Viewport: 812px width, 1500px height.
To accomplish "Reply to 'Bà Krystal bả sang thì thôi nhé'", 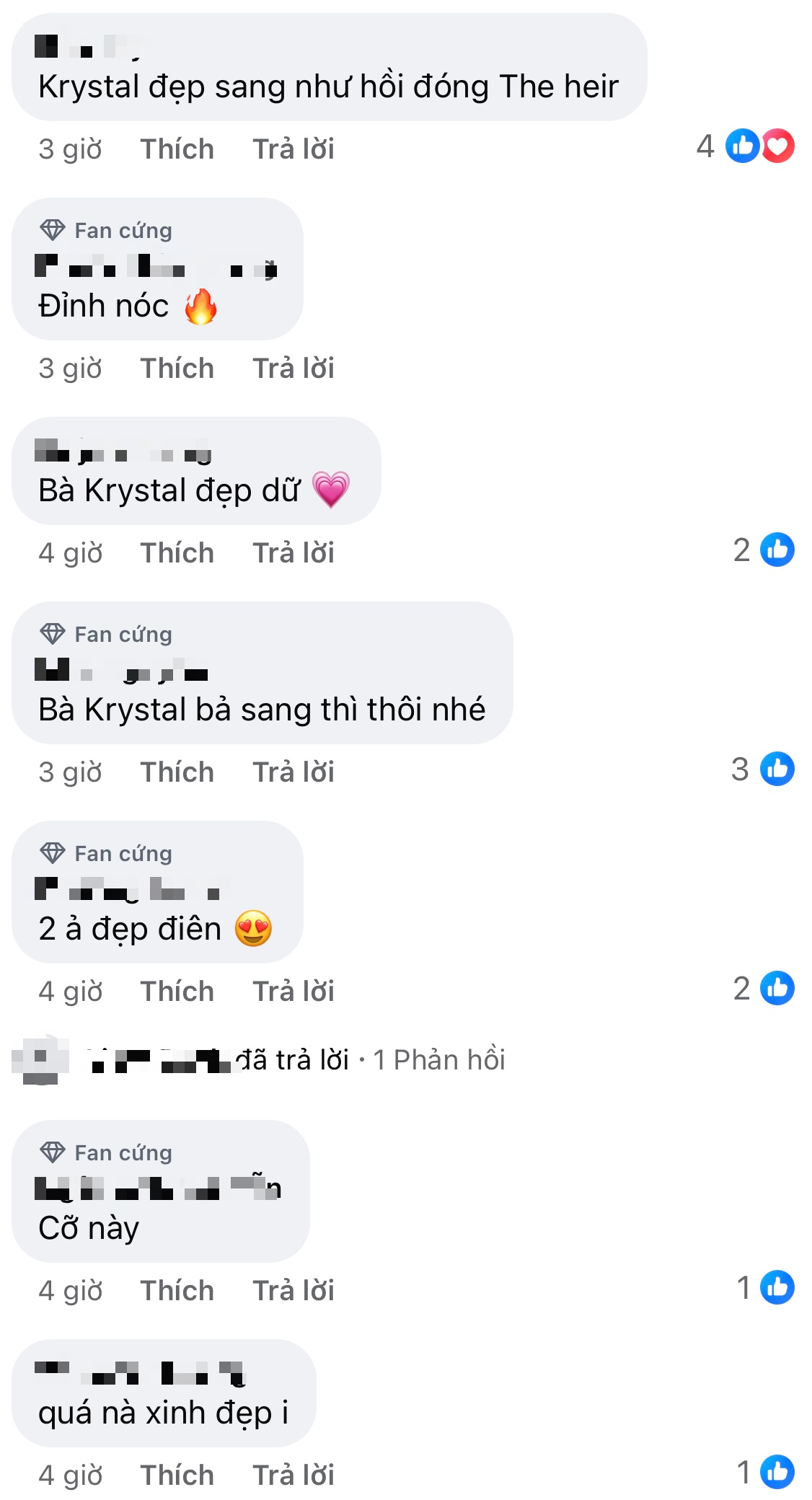I will coord(293,772).
